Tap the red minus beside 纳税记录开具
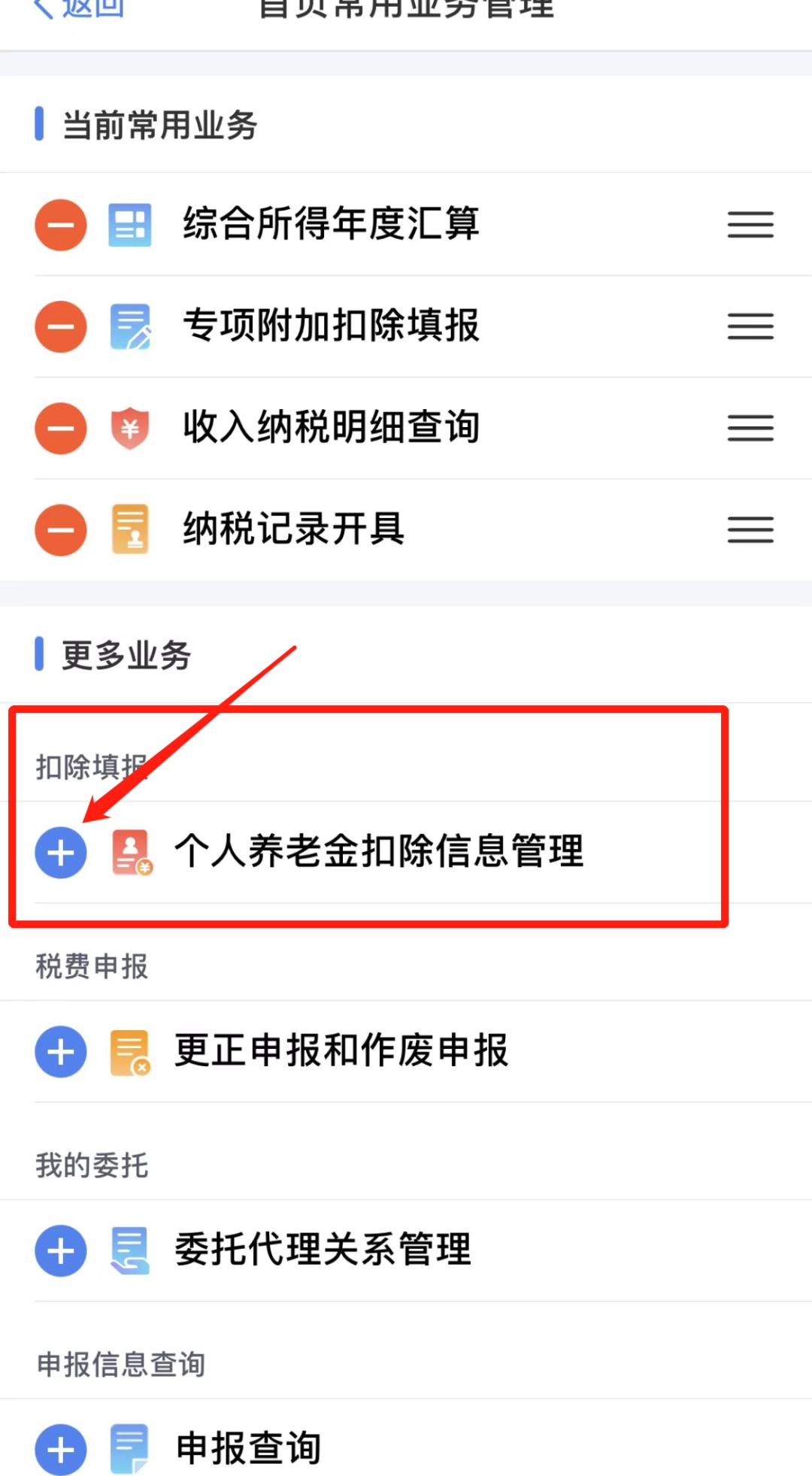 60,529
